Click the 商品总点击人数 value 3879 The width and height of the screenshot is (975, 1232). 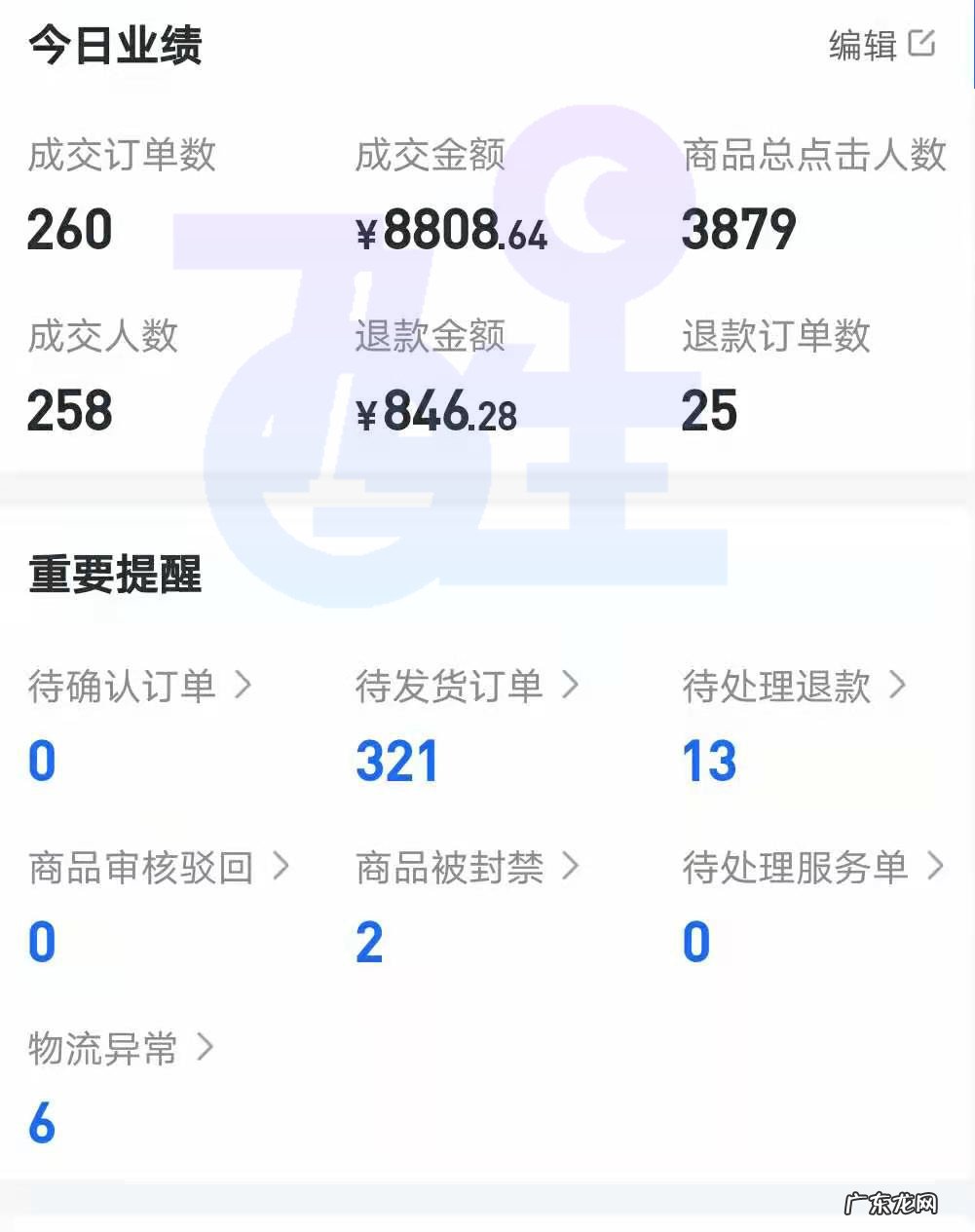738,229
